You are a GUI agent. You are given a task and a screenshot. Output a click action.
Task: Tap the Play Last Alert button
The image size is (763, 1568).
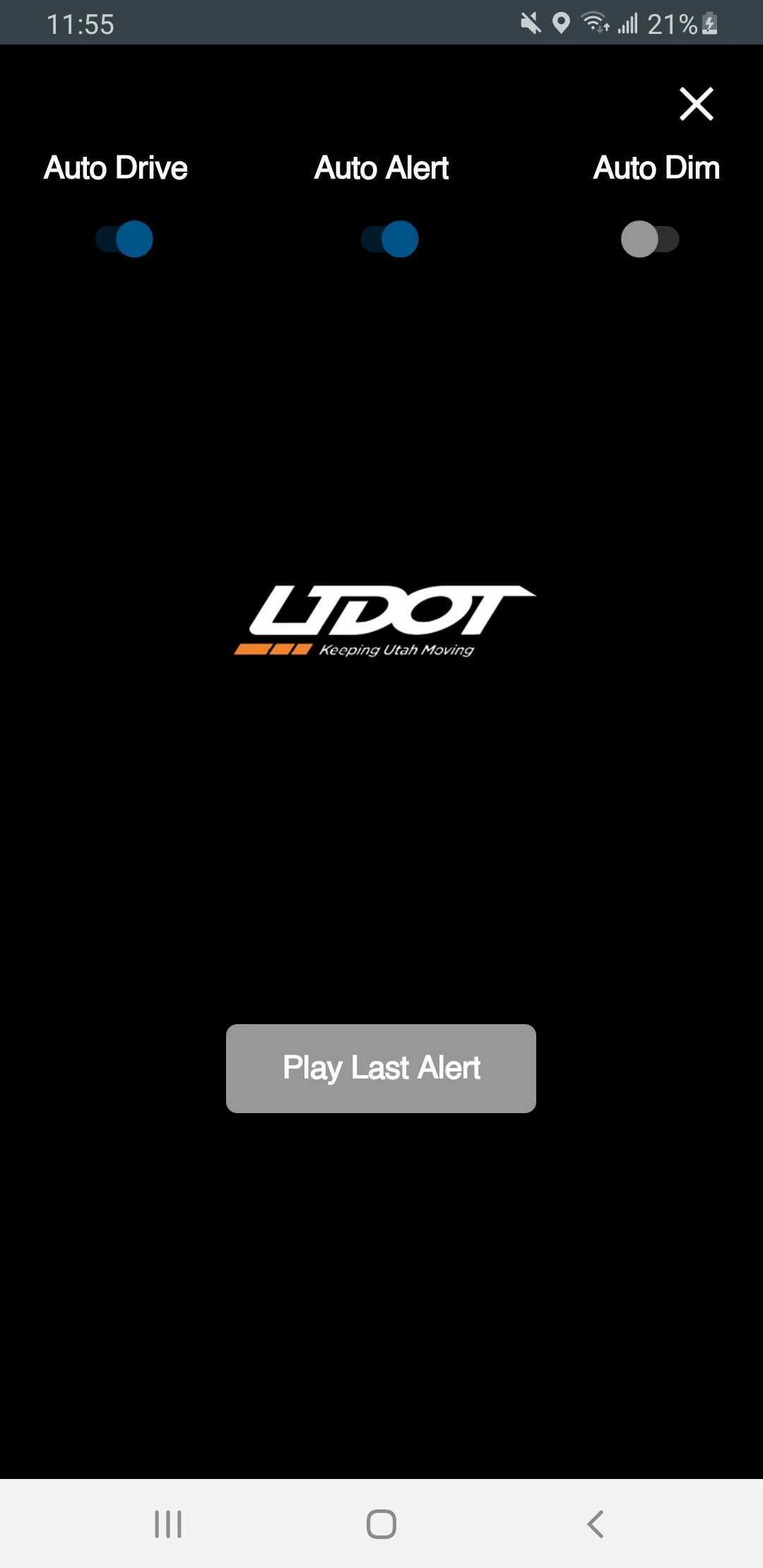tap(381, 1068)
